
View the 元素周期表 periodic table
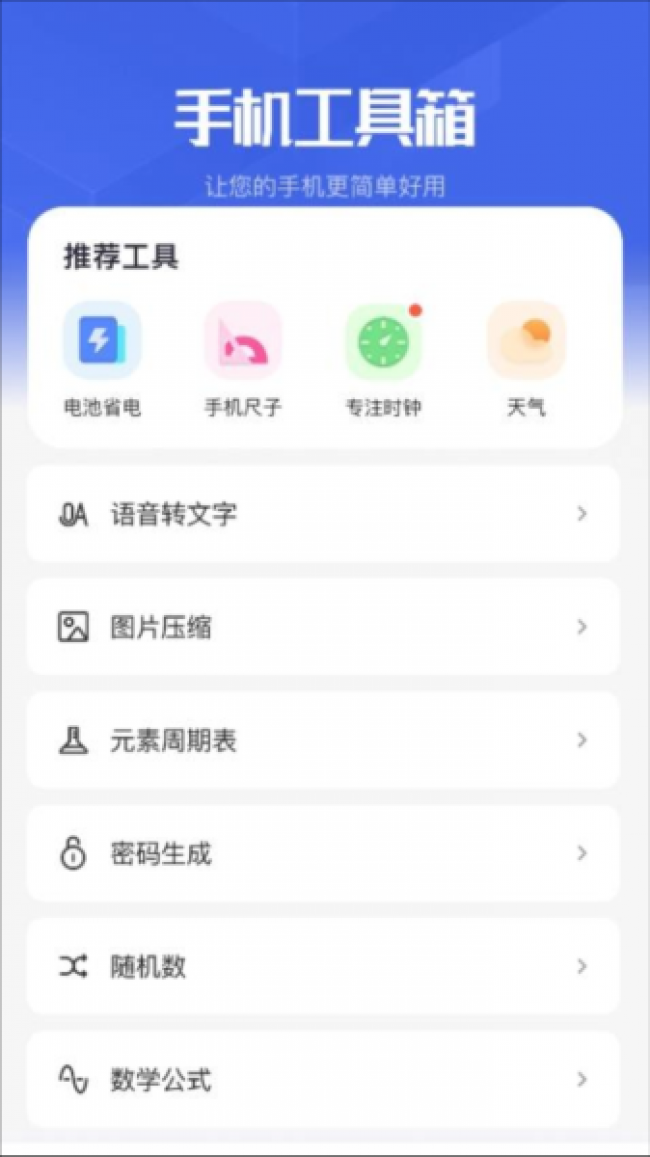[323, 741]
